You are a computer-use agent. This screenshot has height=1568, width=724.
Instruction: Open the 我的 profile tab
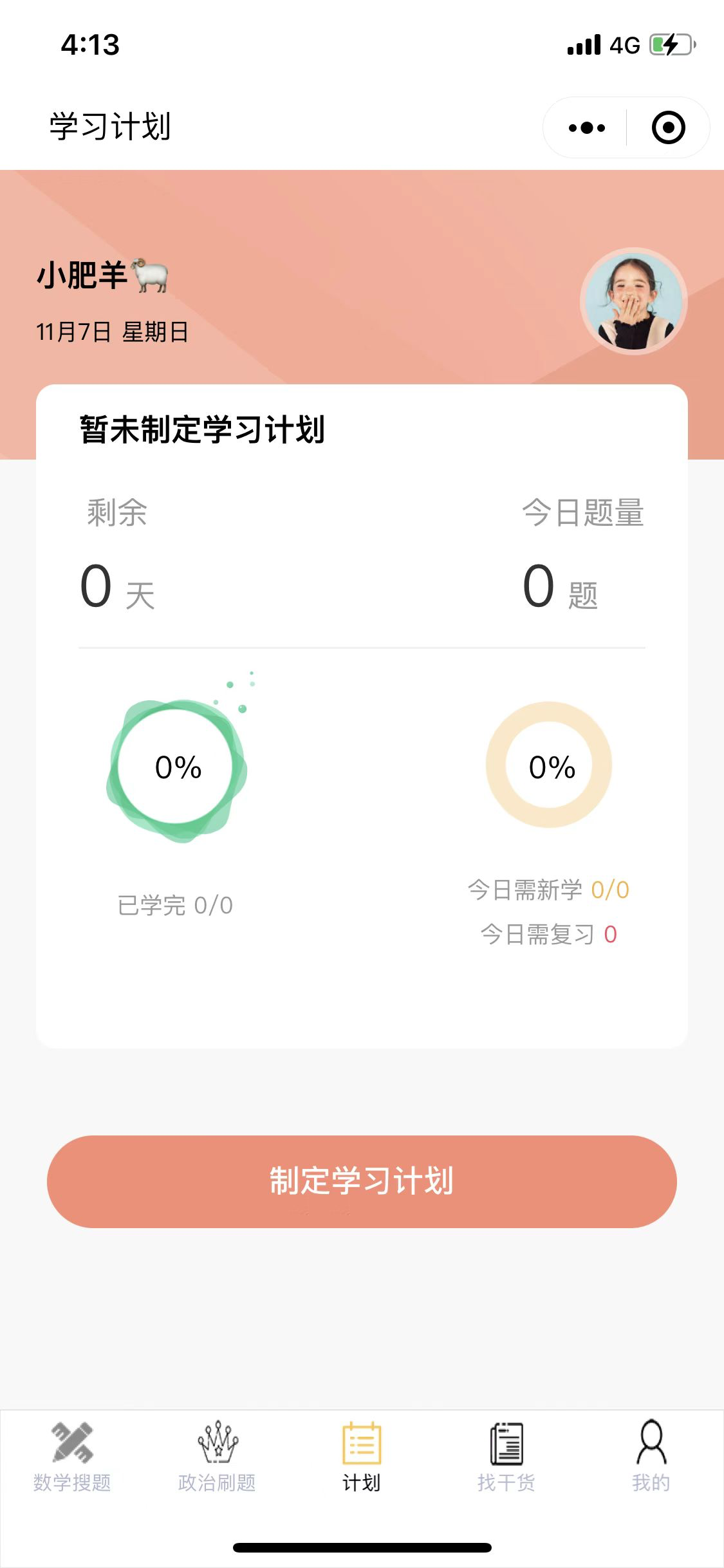(651, 1455)
